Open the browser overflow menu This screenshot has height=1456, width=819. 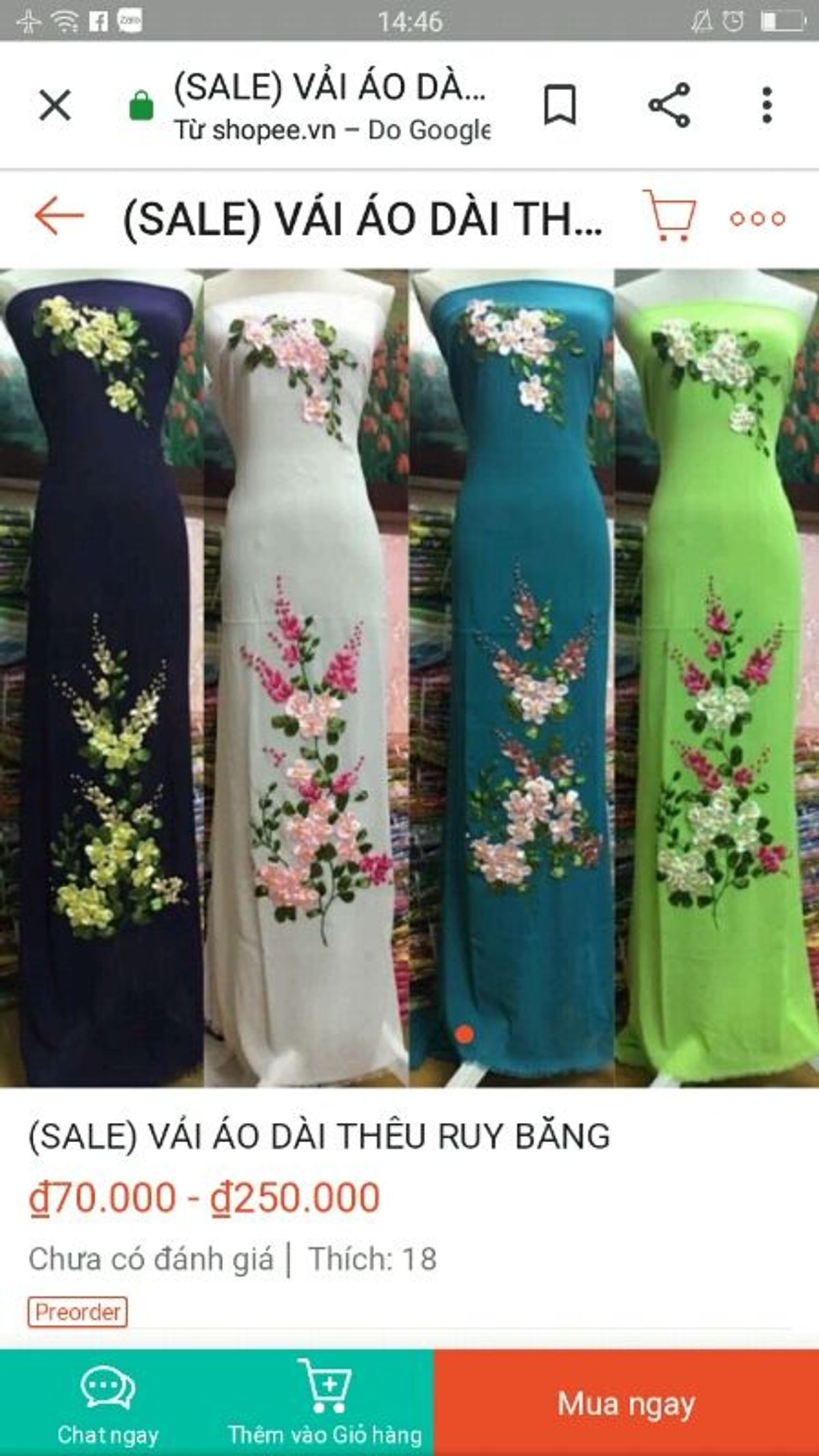(x=767, y=106)
